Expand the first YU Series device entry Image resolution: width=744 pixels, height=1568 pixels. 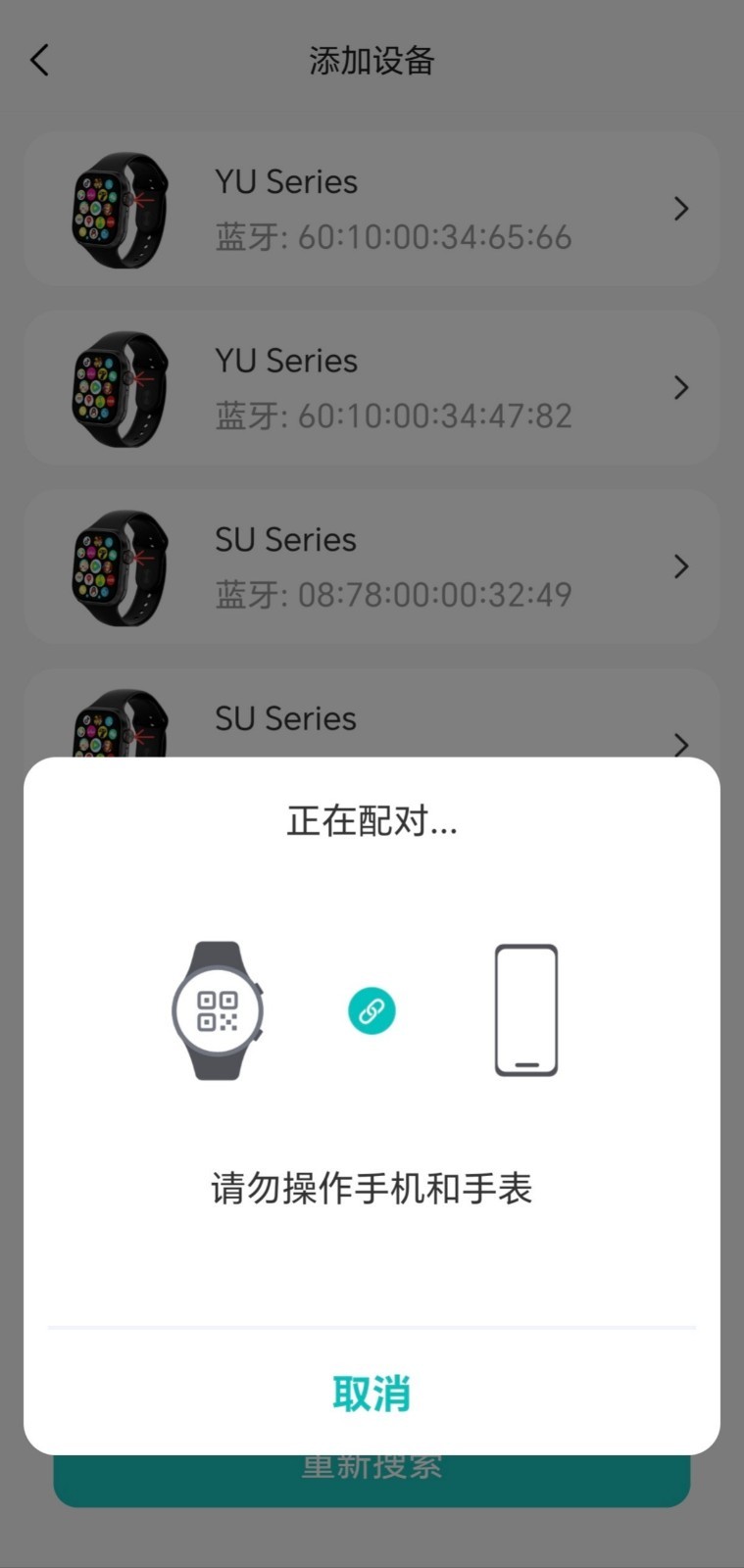tap(681, 209)
